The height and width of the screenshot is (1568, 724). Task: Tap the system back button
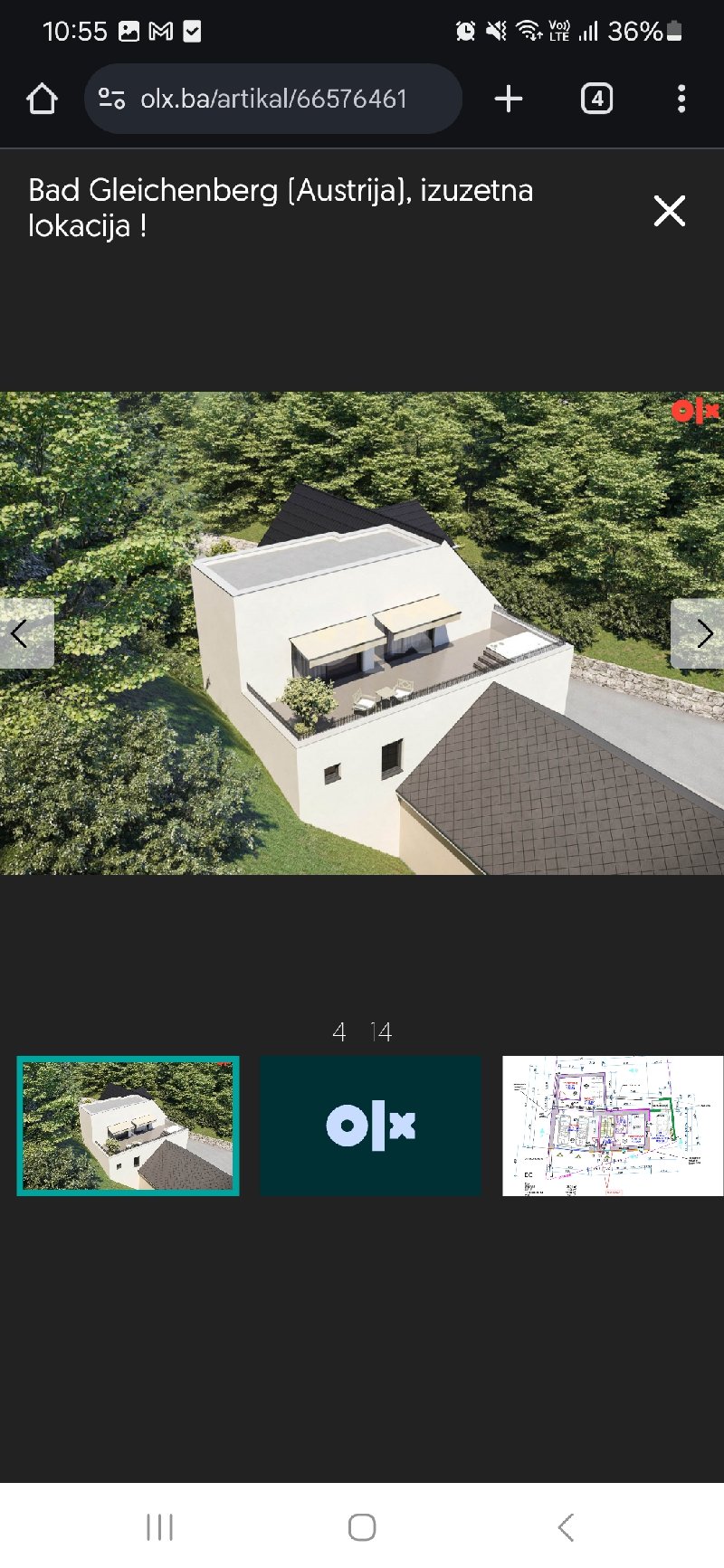click(x=566, y=1527)
